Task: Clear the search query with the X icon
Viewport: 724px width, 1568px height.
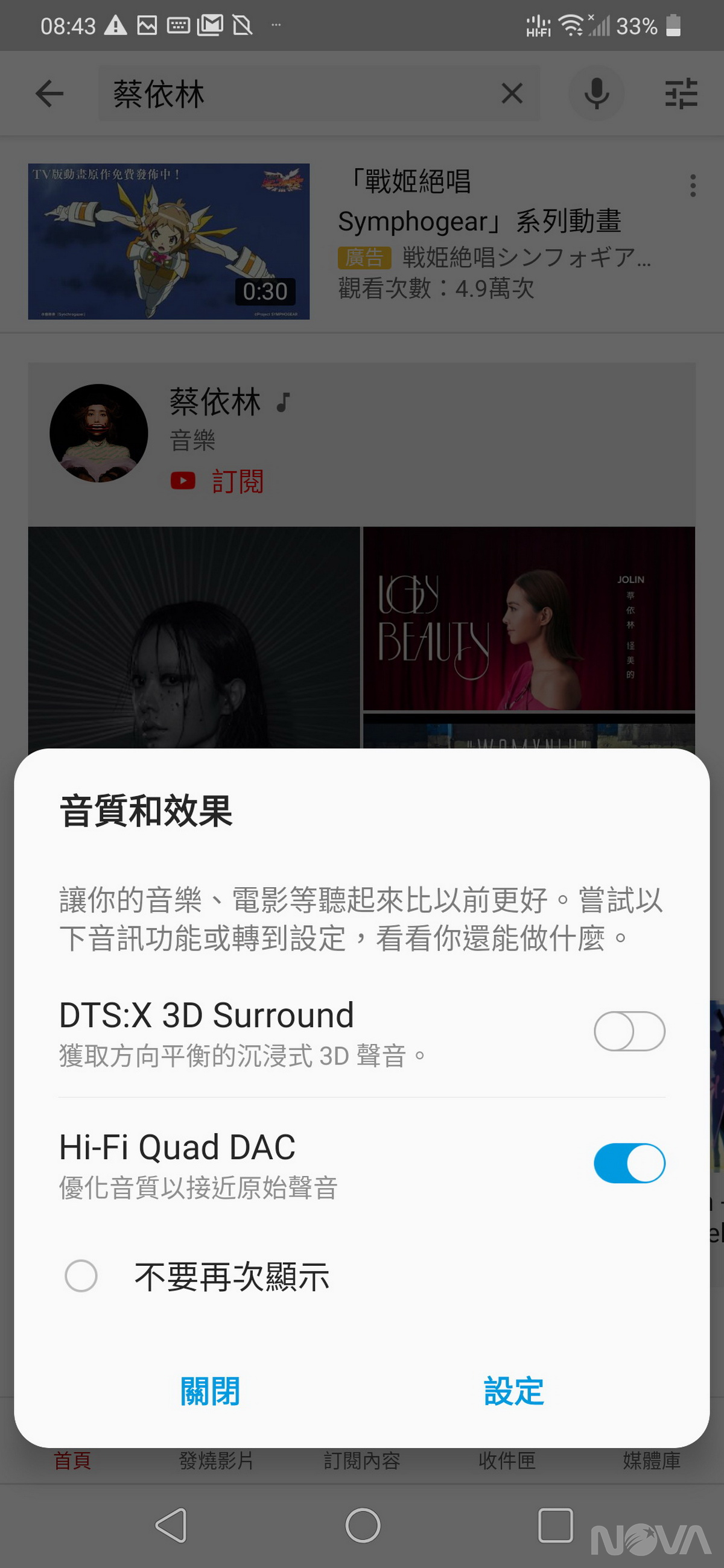Action: [x=511, y=92]
